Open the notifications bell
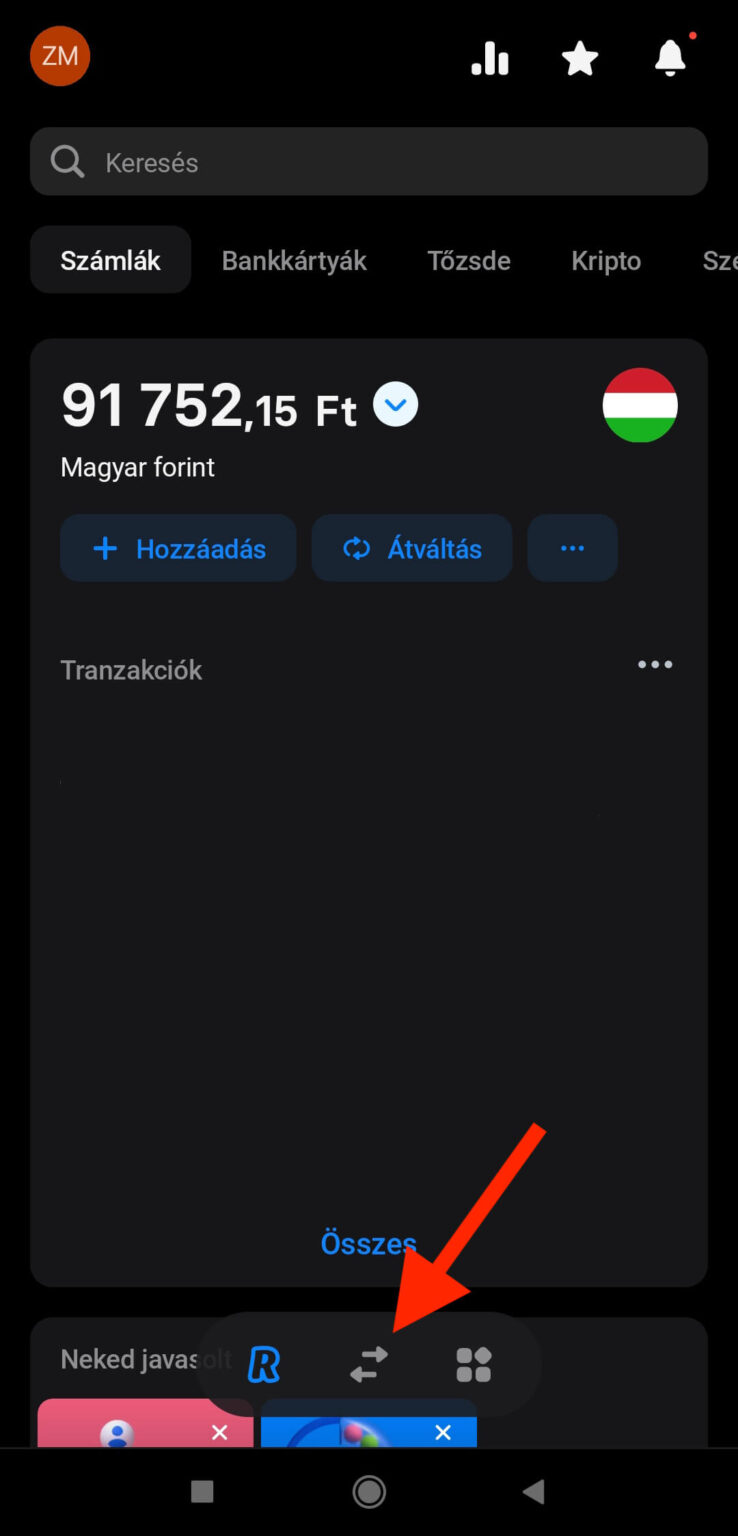 671,58
